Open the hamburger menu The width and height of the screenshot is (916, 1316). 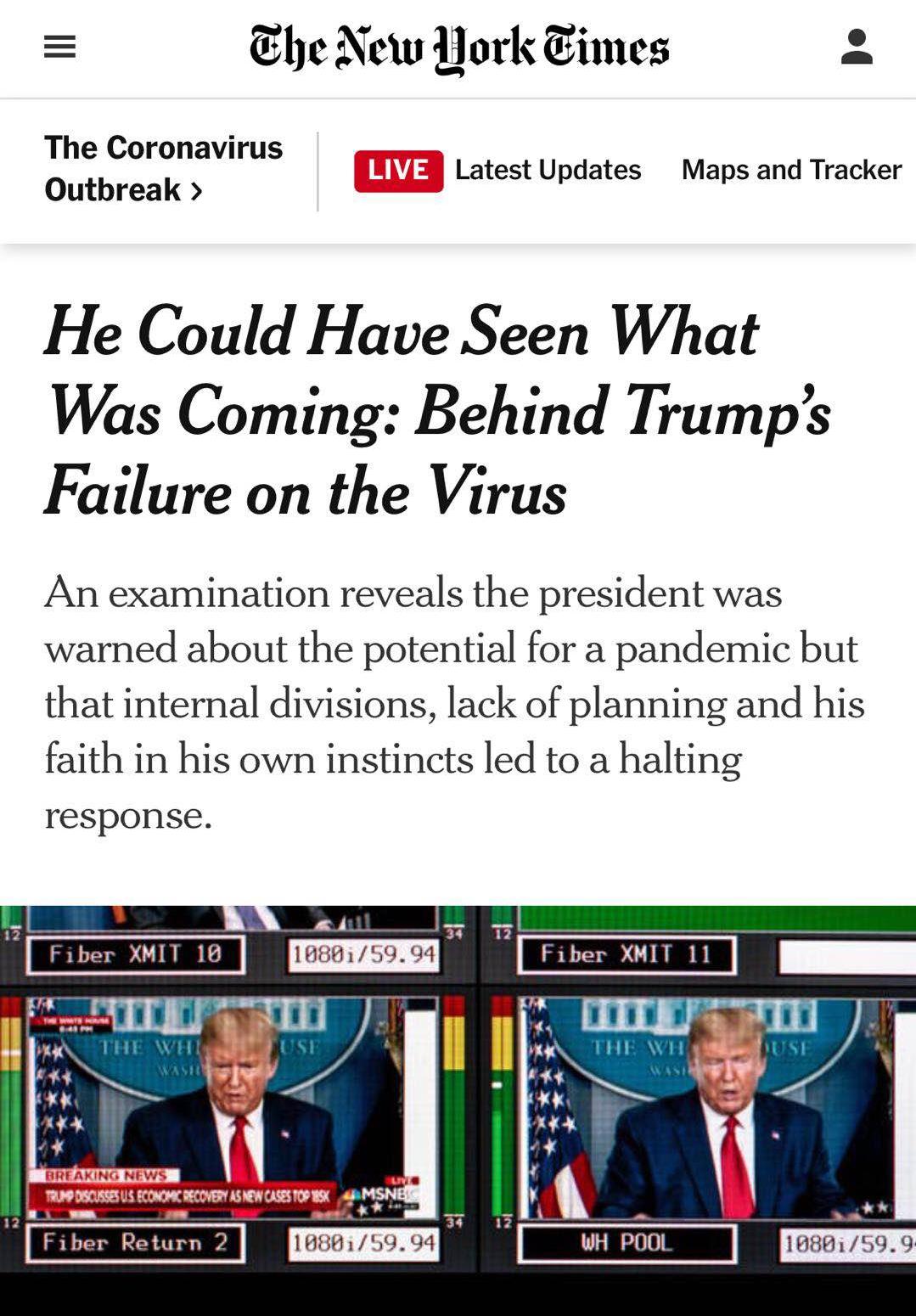pos(60,47)
